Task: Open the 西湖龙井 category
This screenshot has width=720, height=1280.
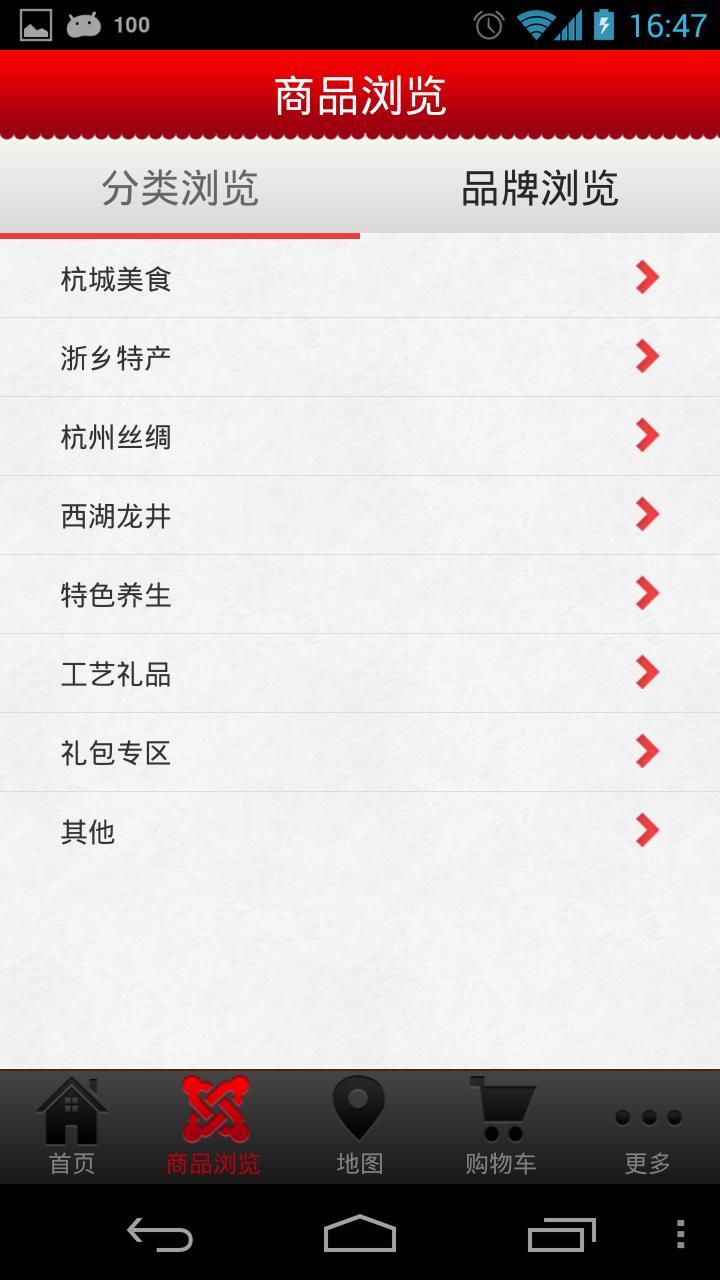Action: click(360, 515)
